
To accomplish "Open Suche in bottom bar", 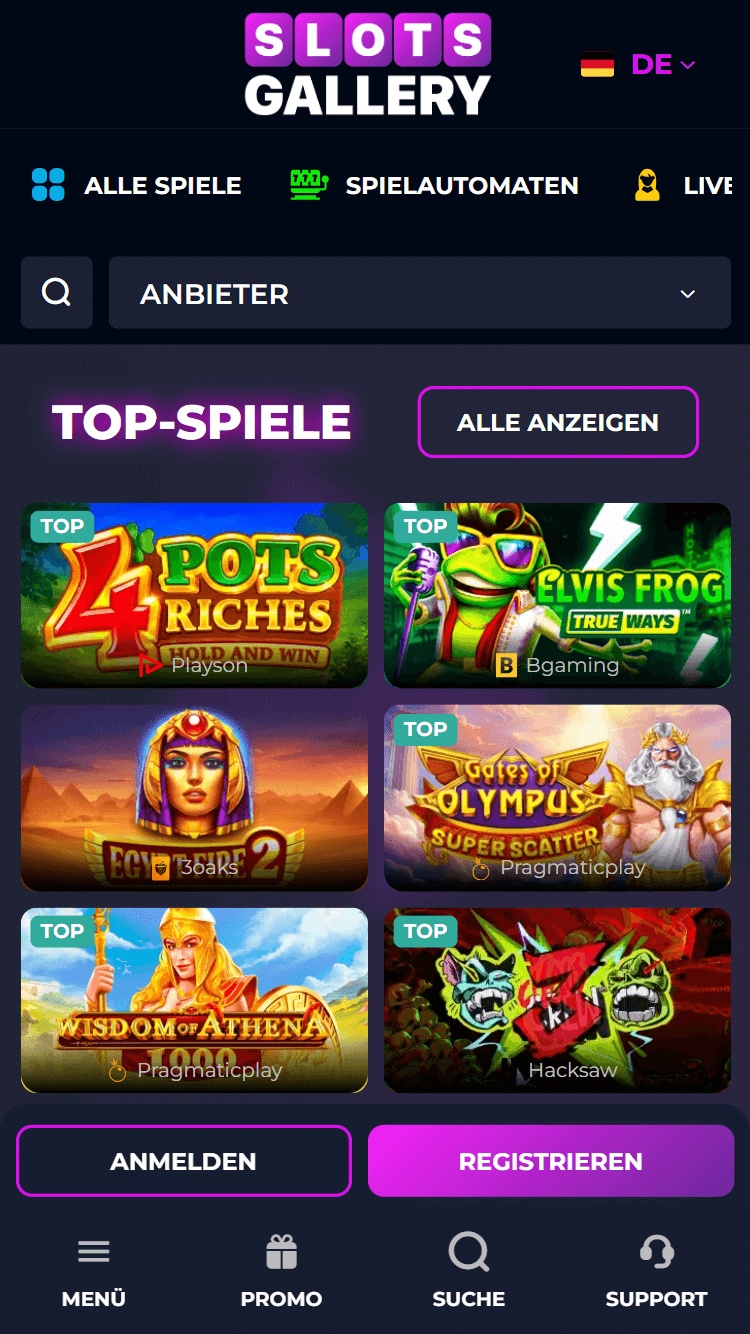I will [x=468, y=1272].
